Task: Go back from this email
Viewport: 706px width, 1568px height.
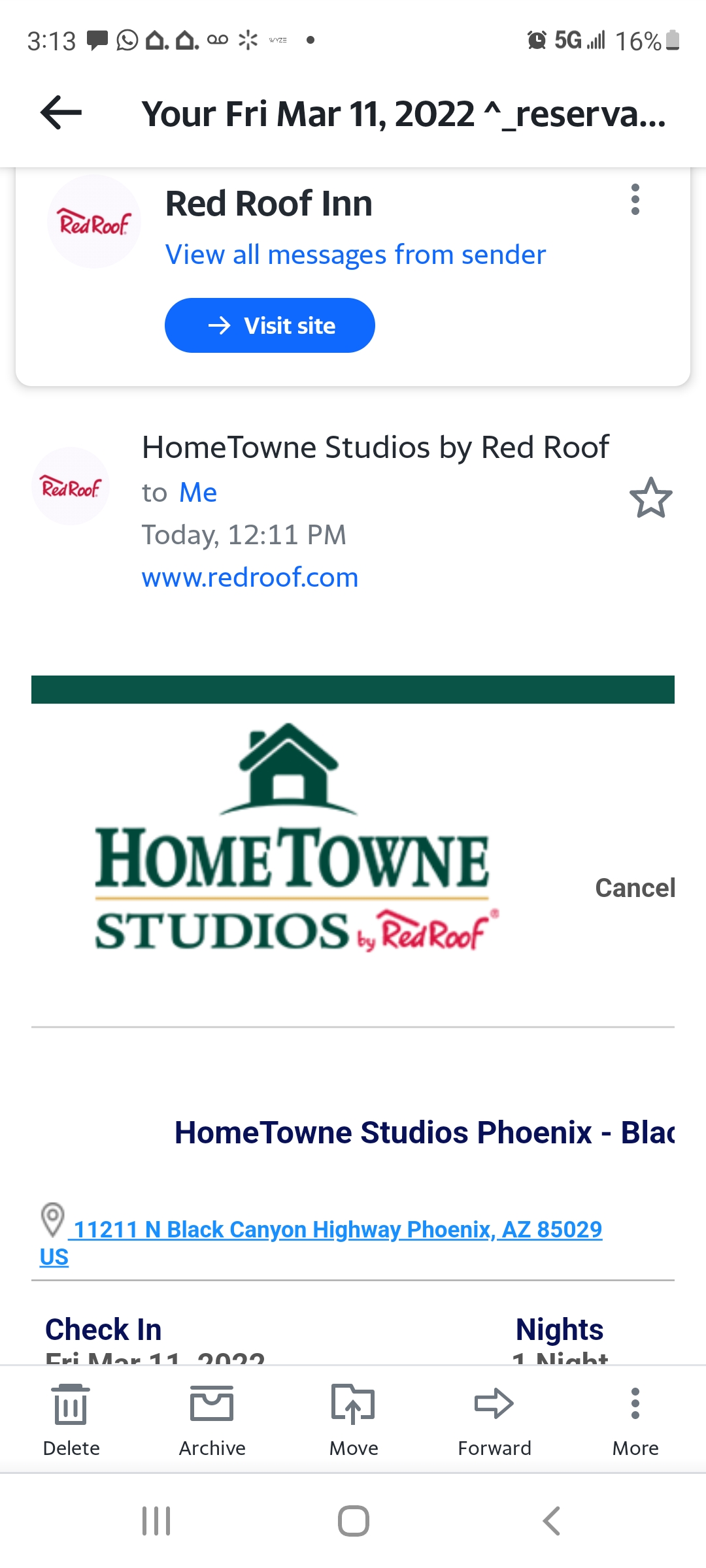Action: click(x=61, y=113)
